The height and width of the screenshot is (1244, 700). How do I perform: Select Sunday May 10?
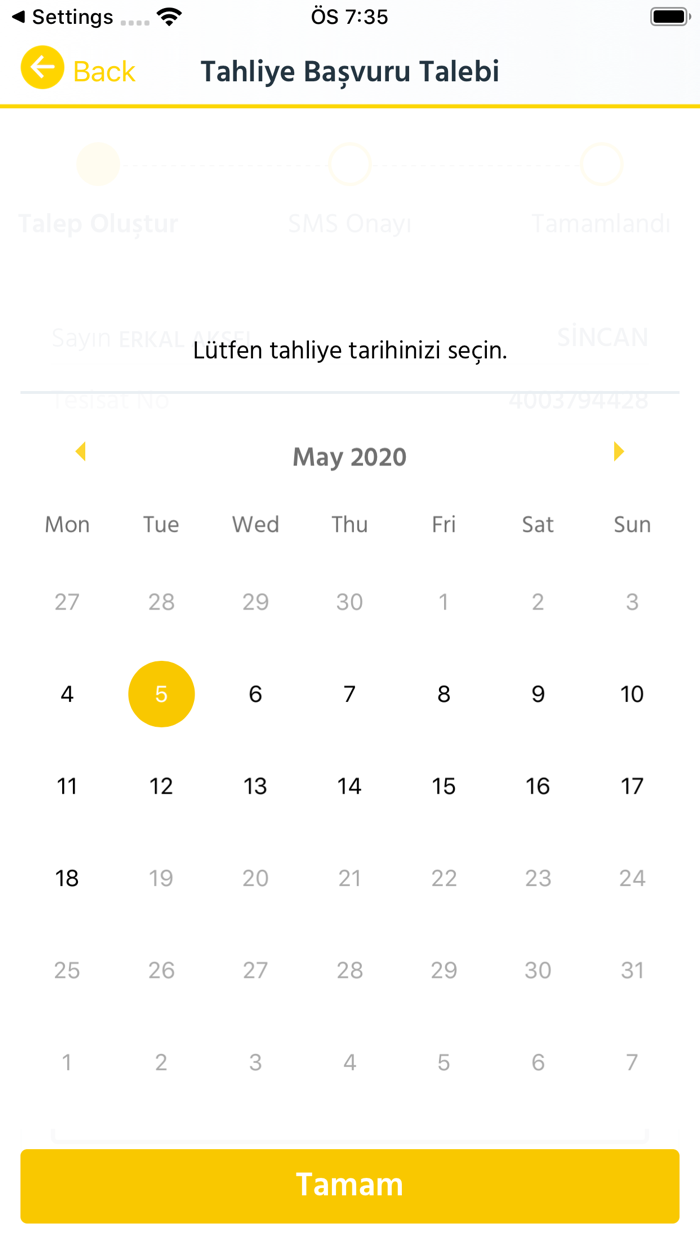point(632,694)
